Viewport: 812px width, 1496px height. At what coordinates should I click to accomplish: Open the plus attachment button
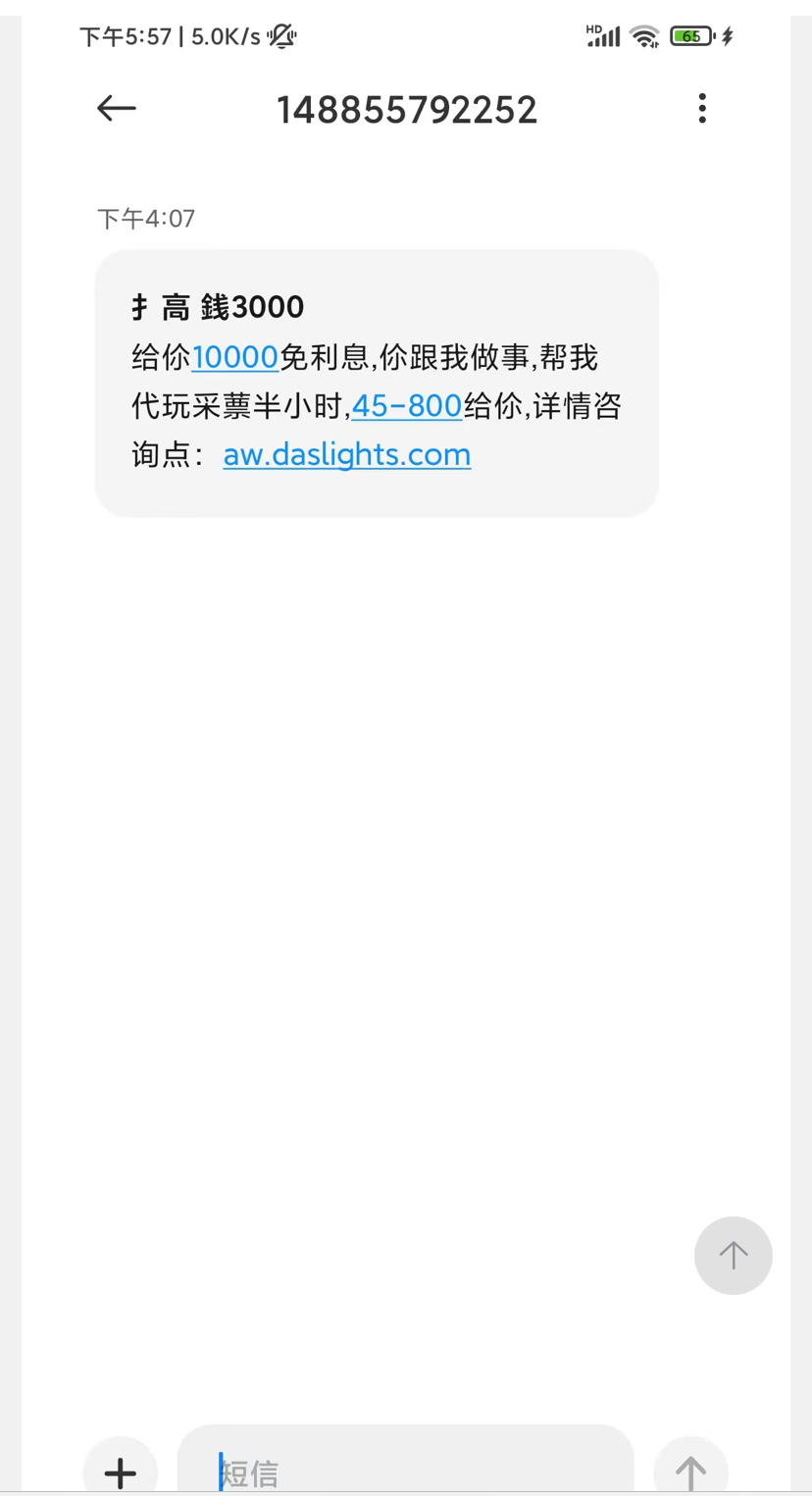point(121,1471)
